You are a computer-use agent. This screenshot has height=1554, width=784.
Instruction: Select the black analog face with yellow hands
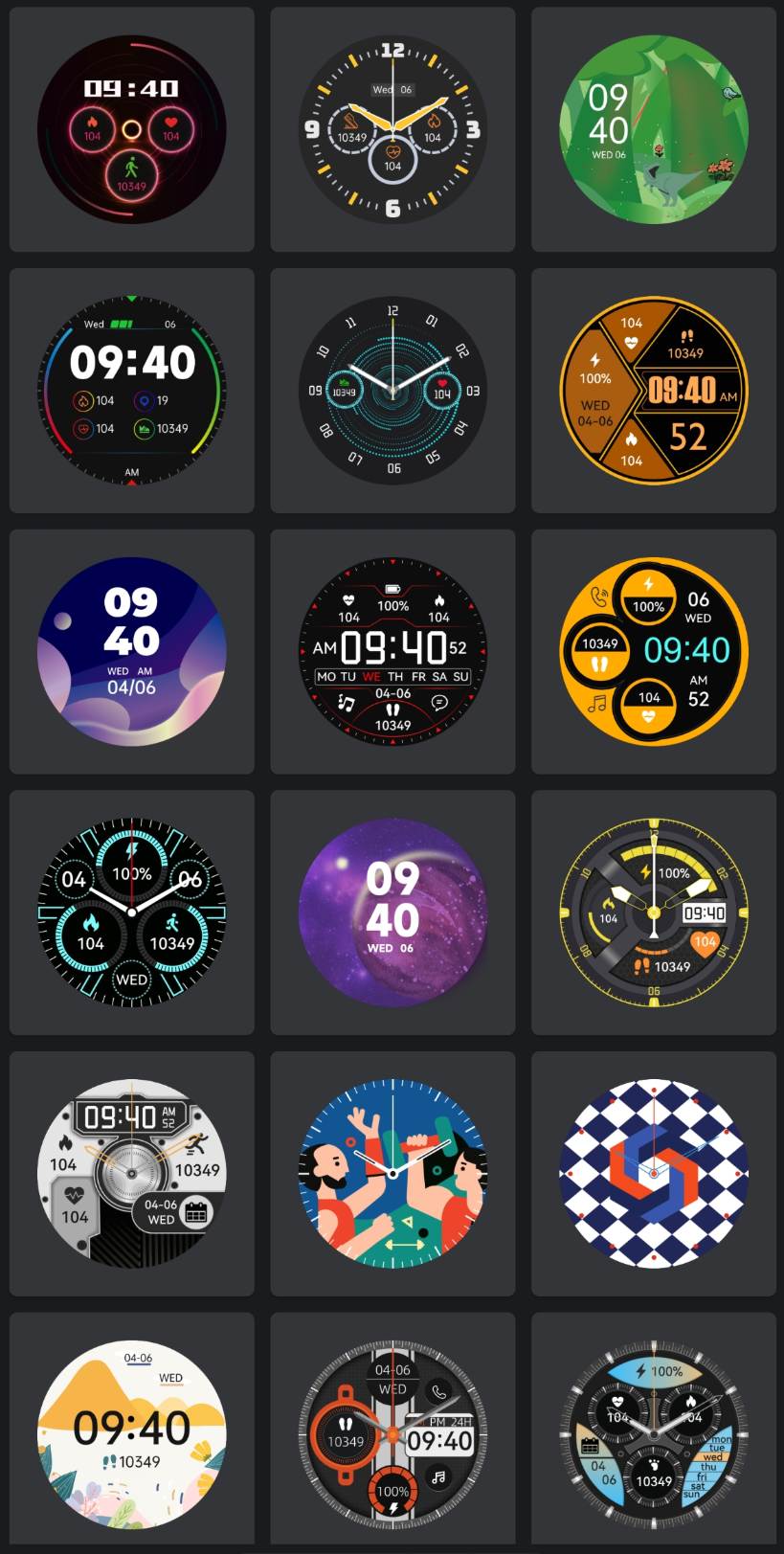[392, 129]
